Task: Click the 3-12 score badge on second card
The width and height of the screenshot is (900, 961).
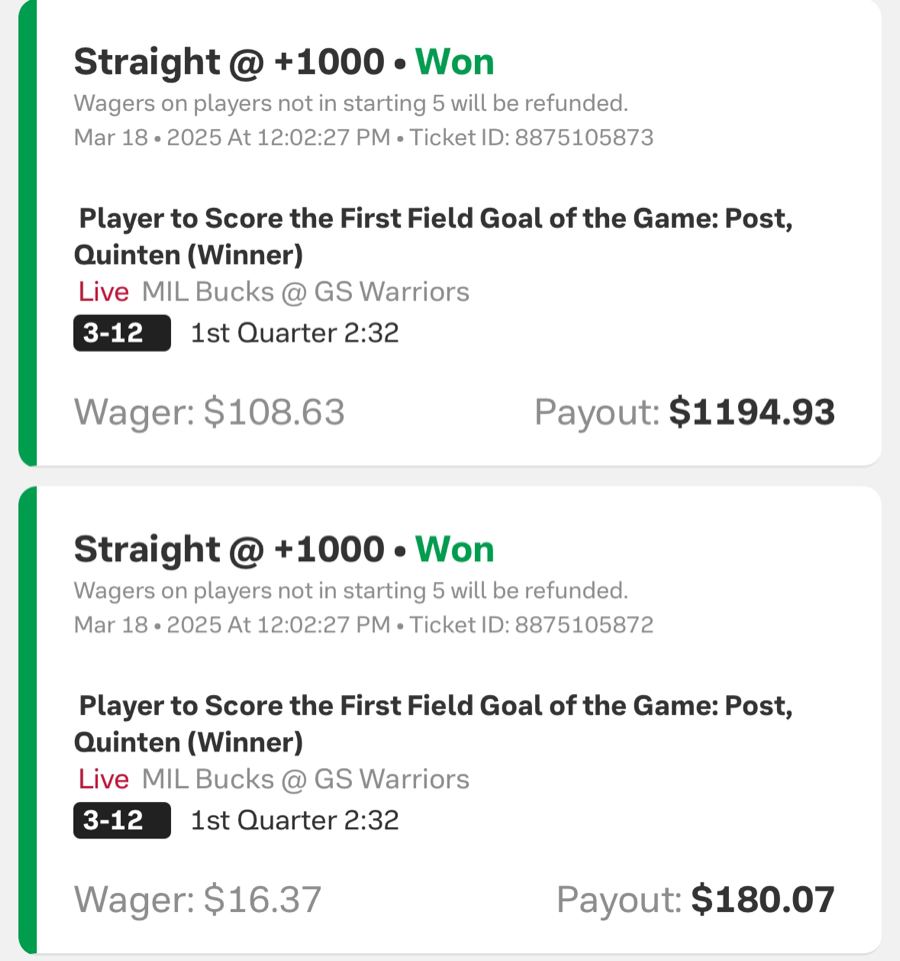Action: 121,820
